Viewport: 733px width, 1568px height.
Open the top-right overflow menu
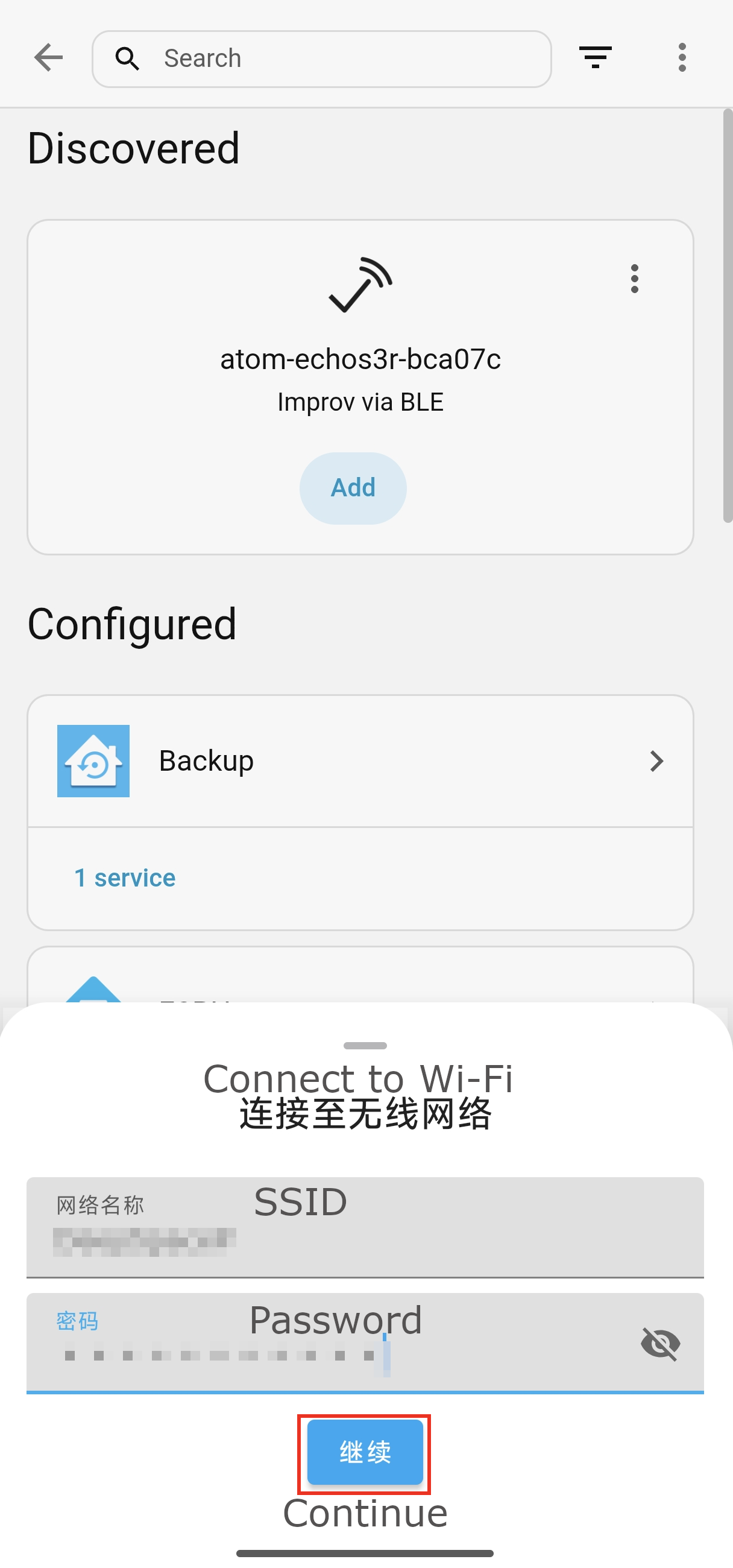682,57
